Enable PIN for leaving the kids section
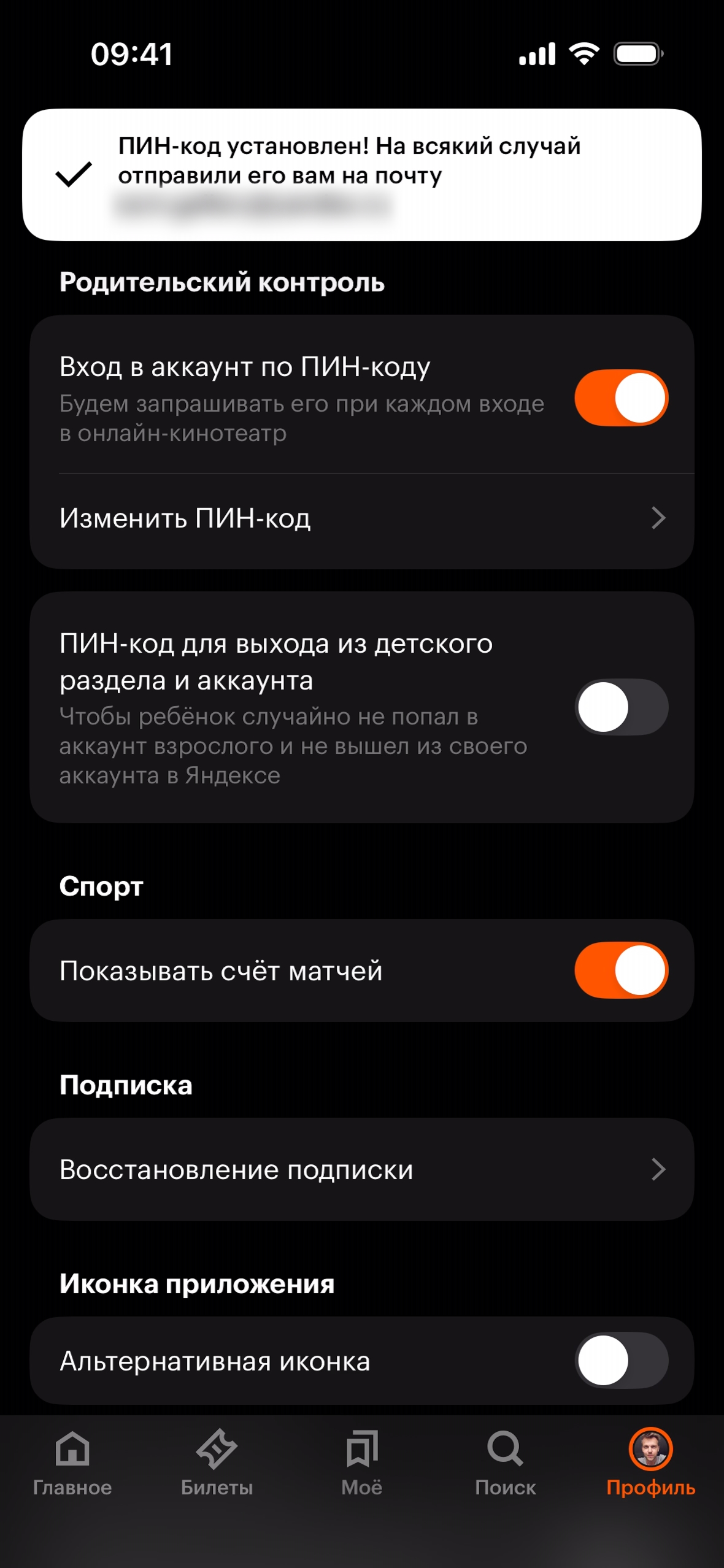 pos(621,707)
